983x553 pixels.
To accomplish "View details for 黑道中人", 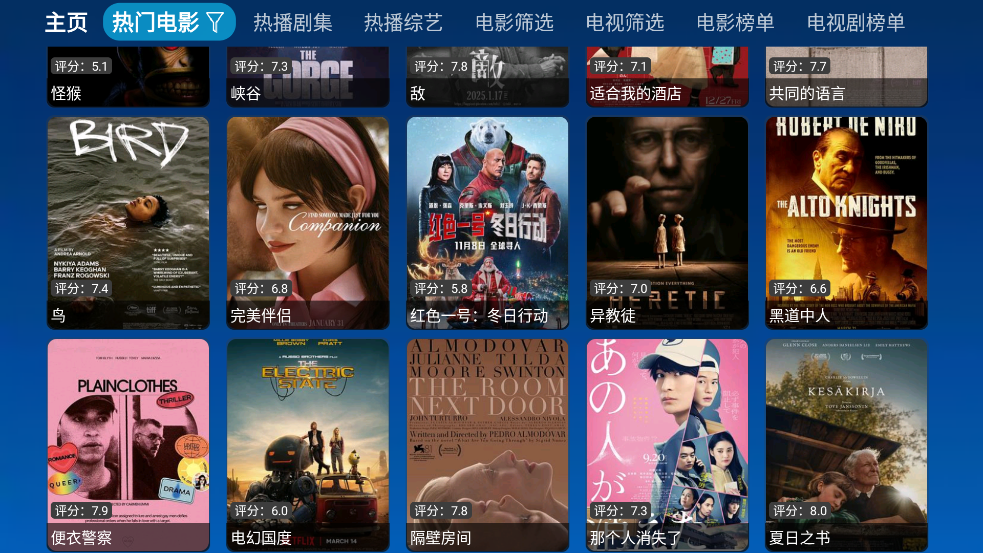I will (x=846, y=222).
